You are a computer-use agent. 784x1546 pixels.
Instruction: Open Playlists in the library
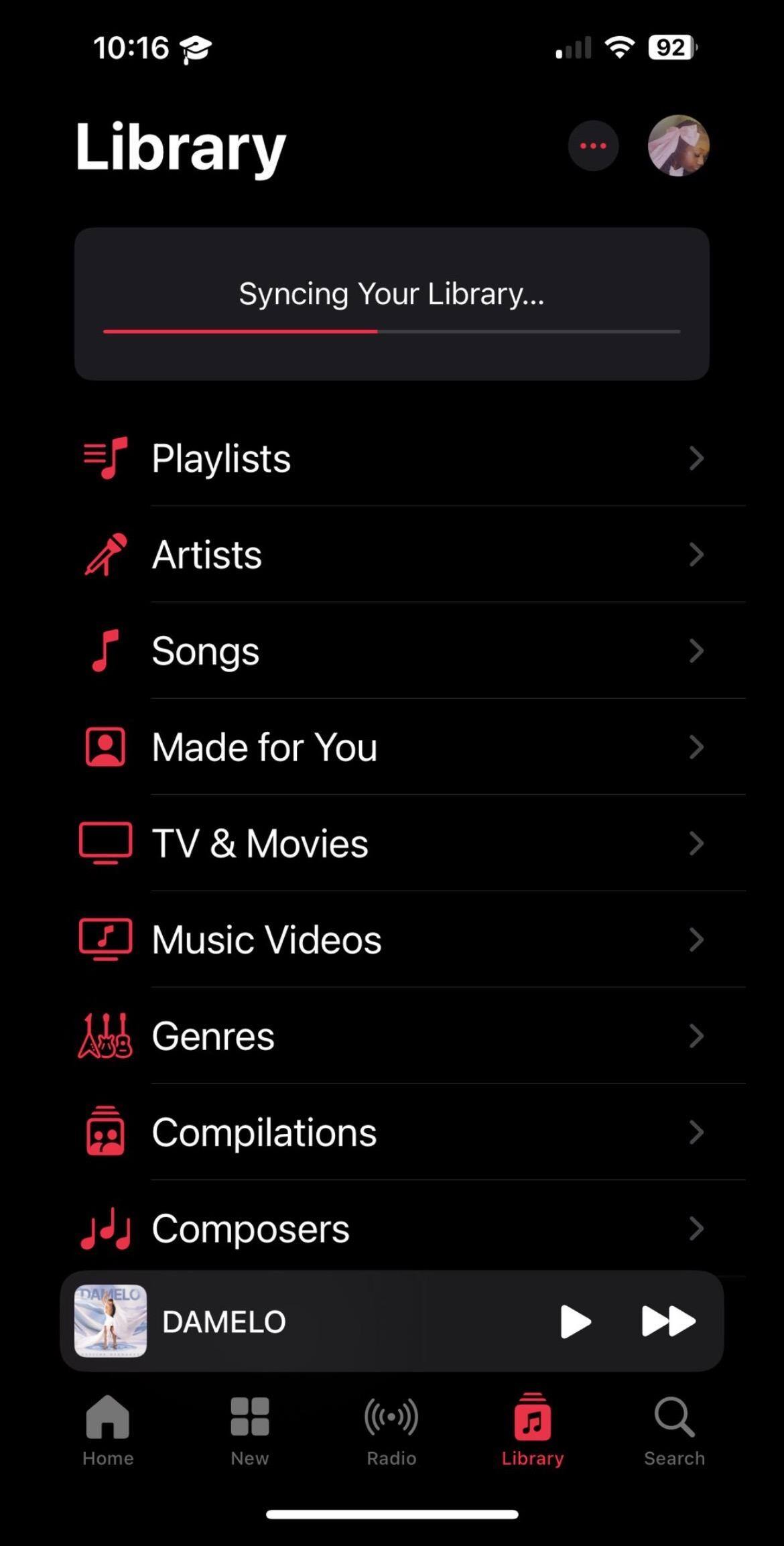point(392,458)
